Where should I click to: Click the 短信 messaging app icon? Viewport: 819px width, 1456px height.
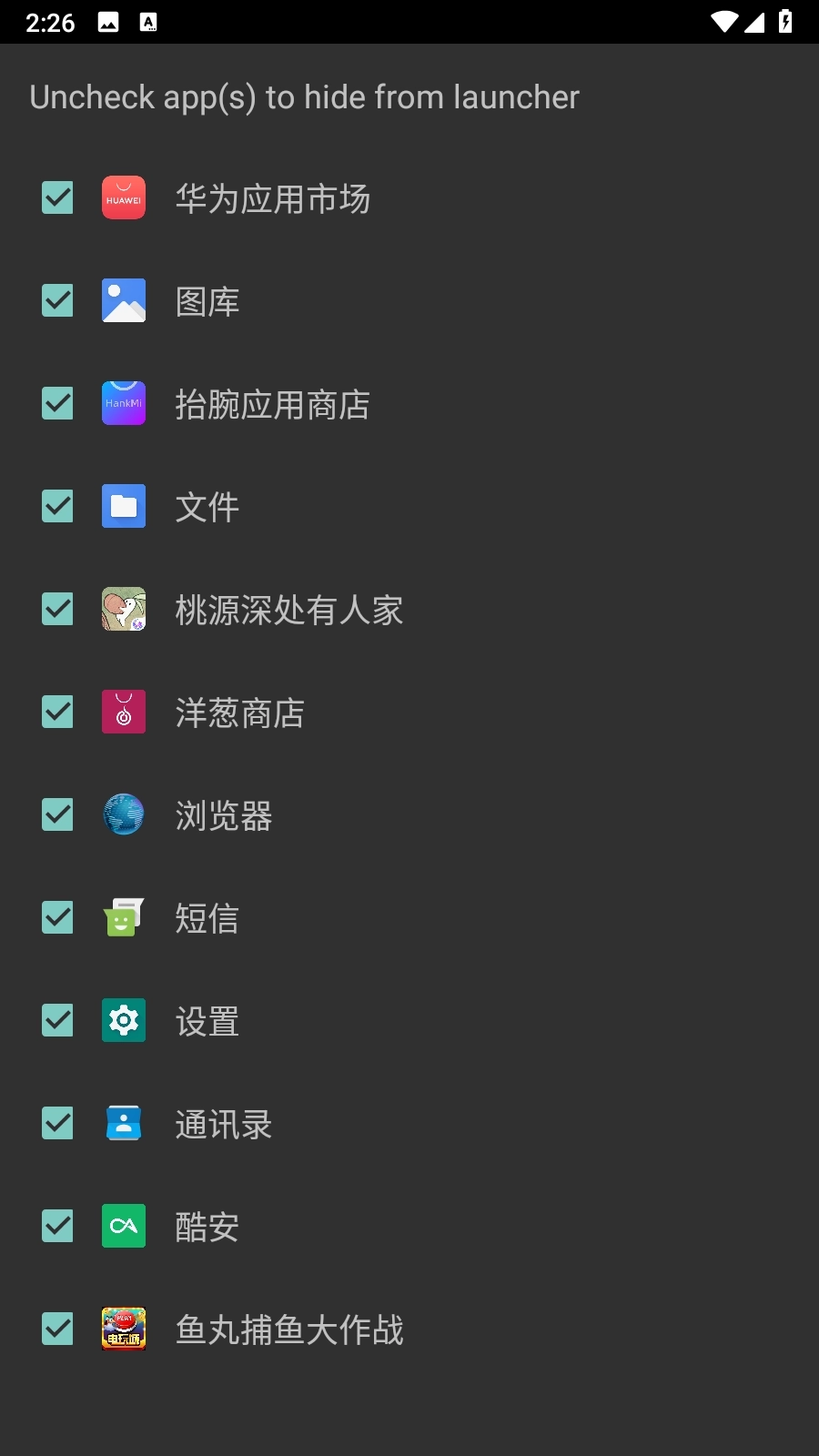pyautogui.click(x=124, y=917)
